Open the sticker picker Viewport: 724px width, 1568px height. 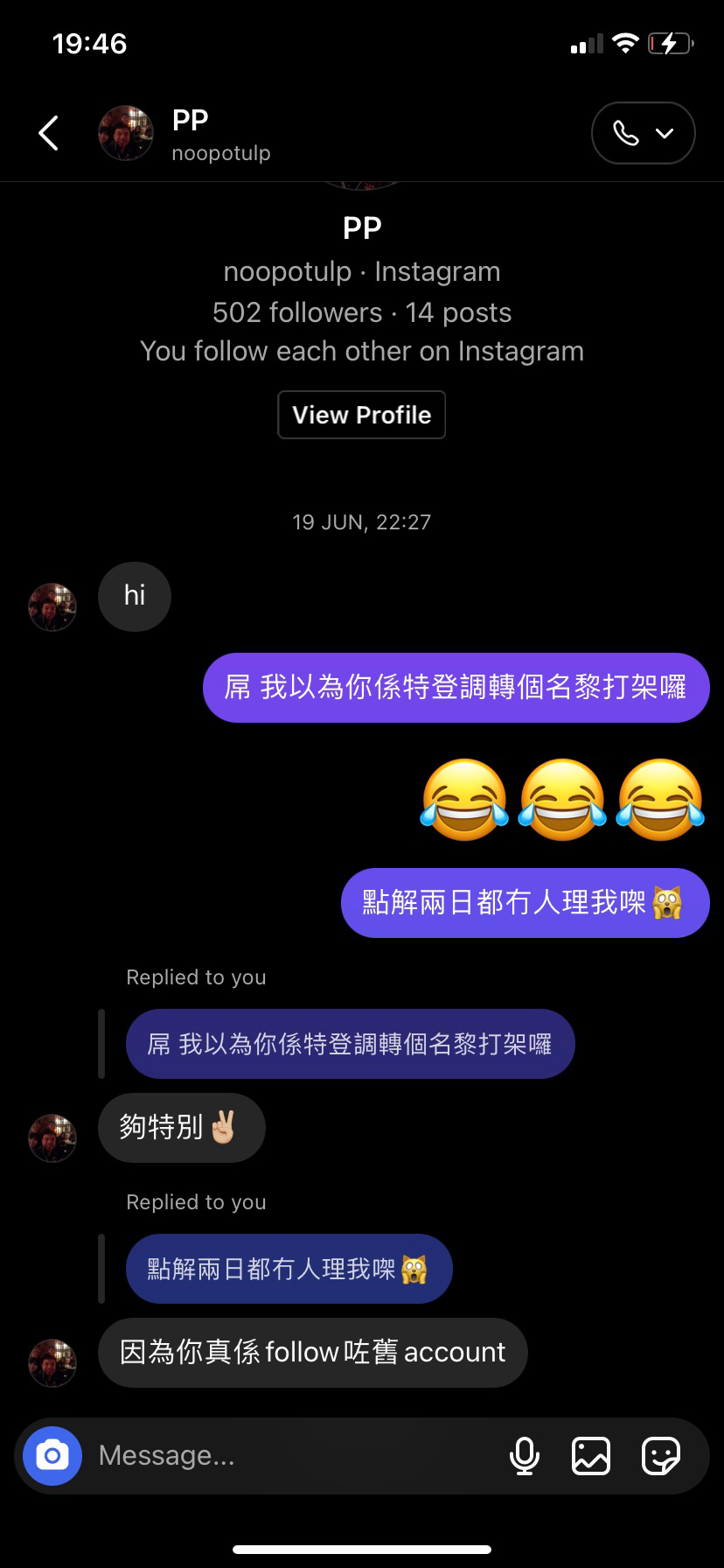coord(661,1456)
